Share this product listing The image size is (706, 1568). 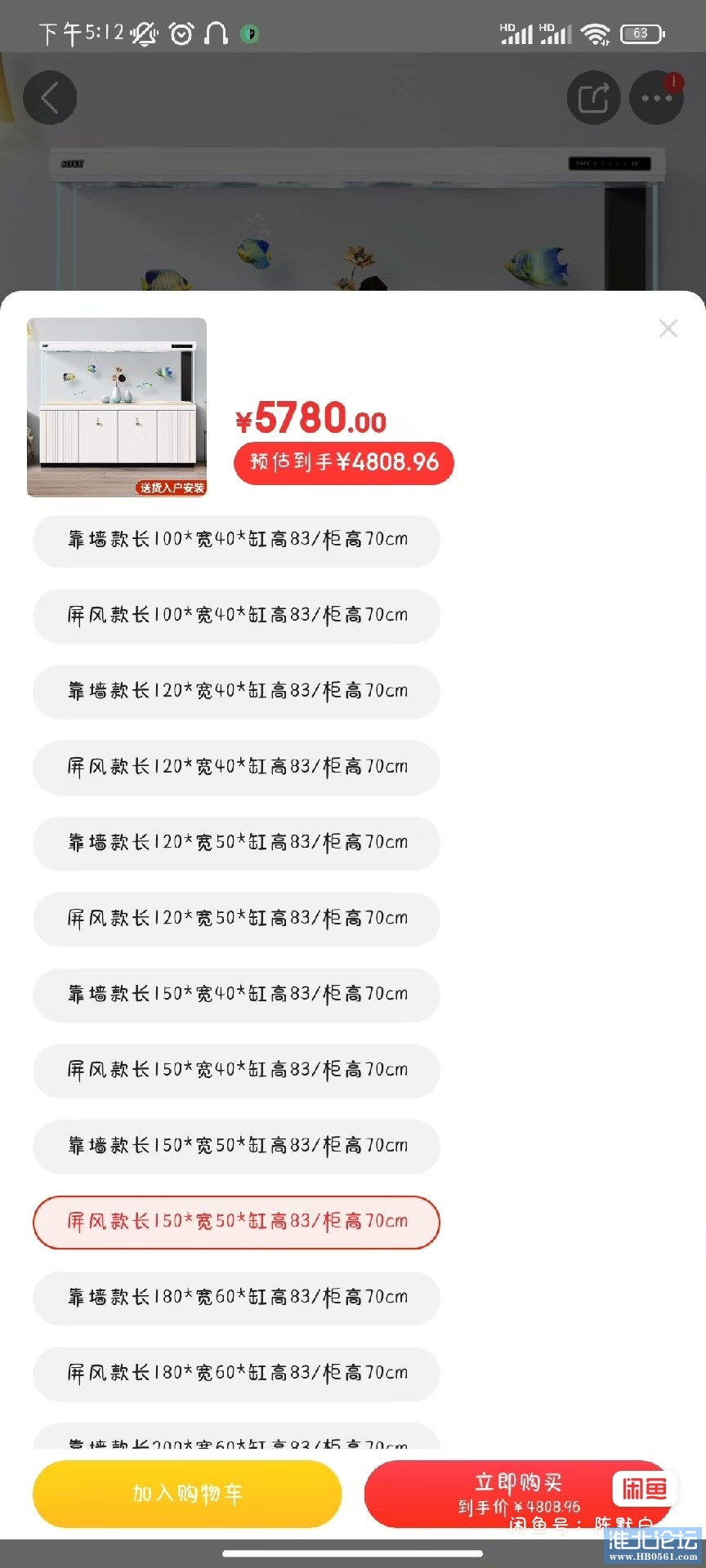593,98
